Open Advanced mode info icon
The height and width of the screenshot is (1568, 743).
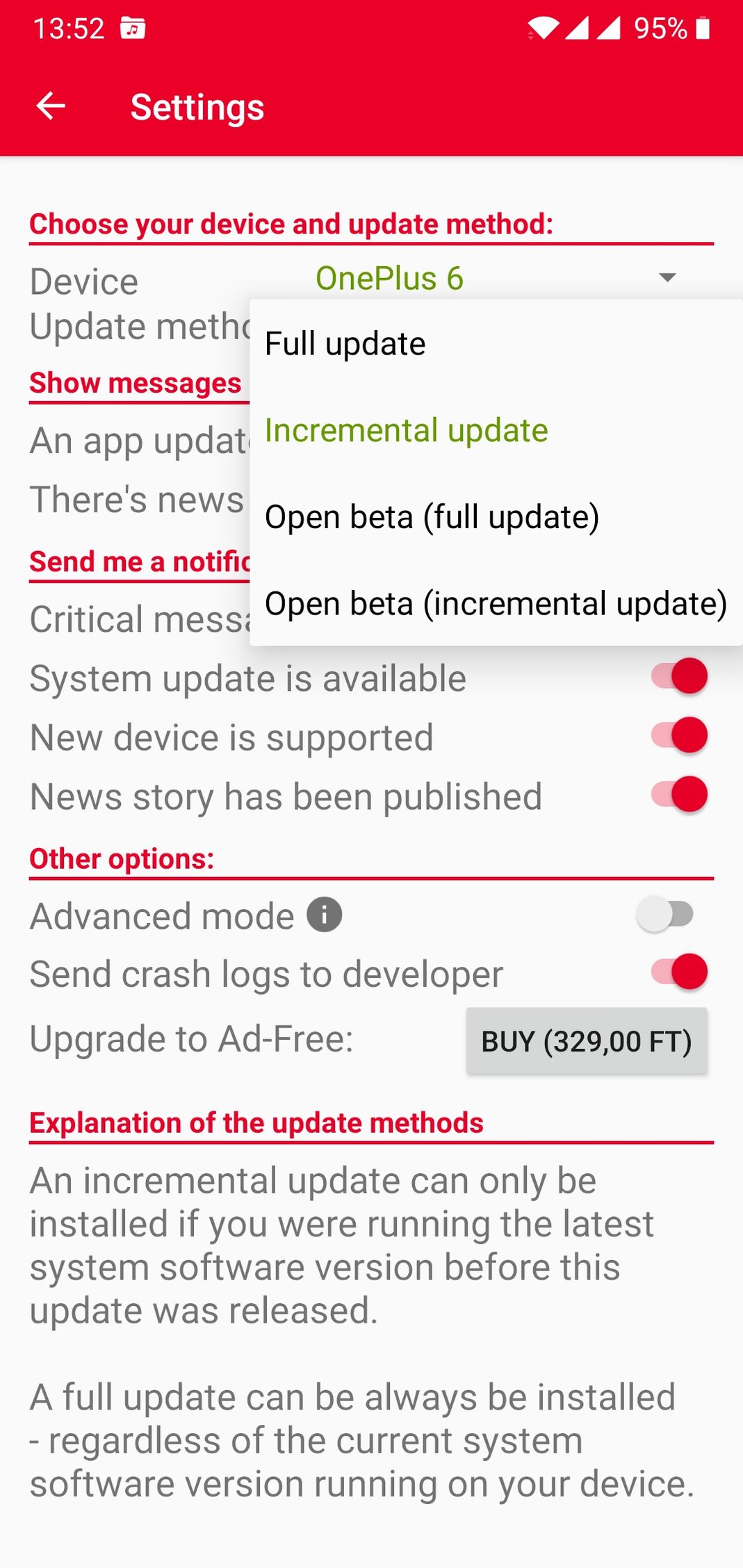[x=325, y=914]
